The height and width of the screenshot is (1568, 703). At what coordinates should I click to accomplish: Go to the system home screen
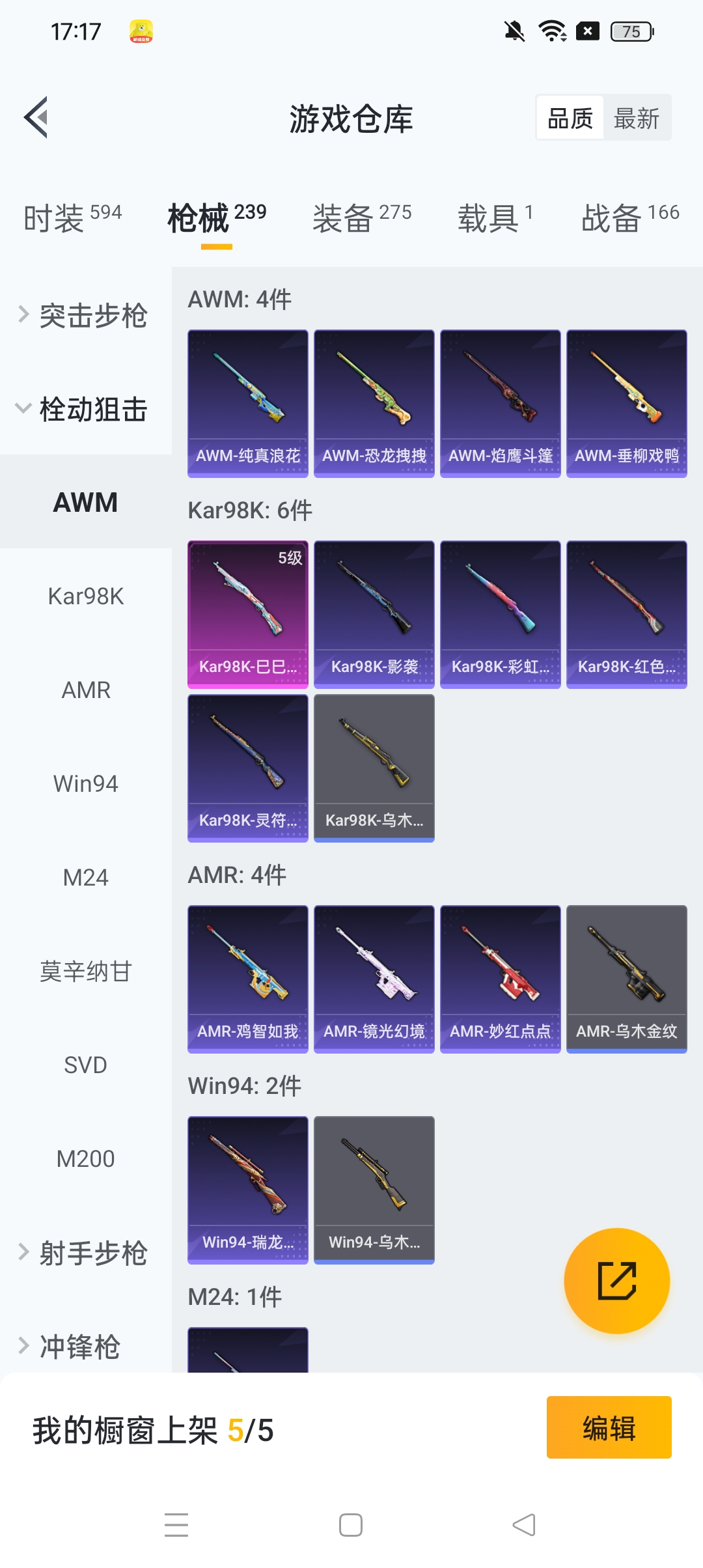coord(351,1524)
